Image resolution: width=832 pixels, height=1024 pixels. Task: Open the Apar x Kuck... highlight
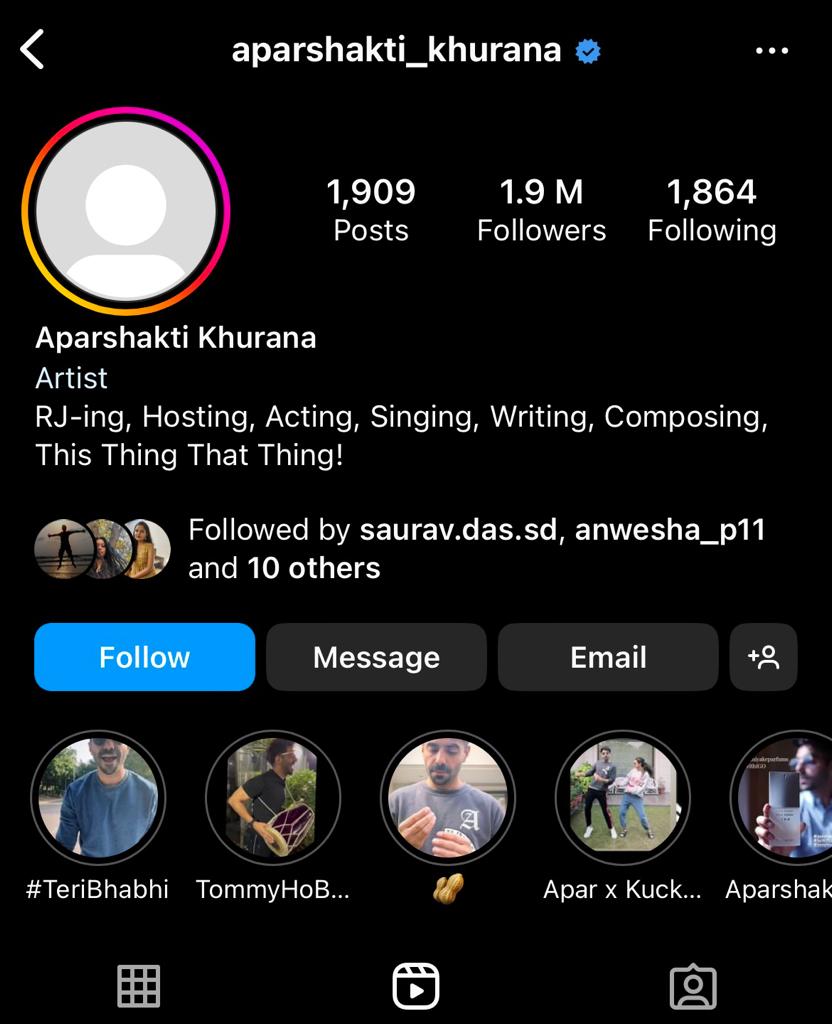click(x=622, y=798)
